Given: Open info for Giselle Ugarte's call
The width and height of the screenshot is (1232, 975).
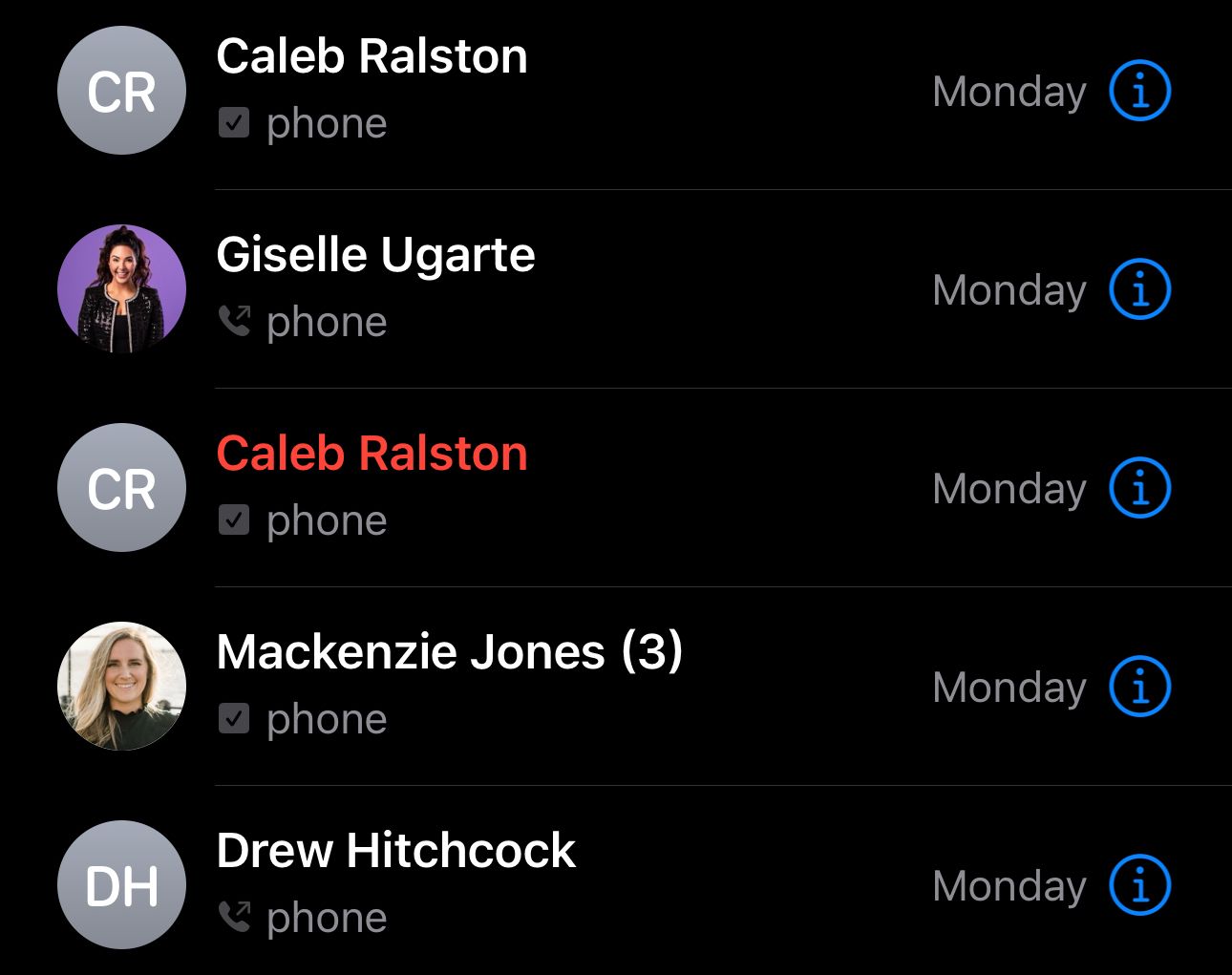Looking at the screenshot, I should [1139, 289].
